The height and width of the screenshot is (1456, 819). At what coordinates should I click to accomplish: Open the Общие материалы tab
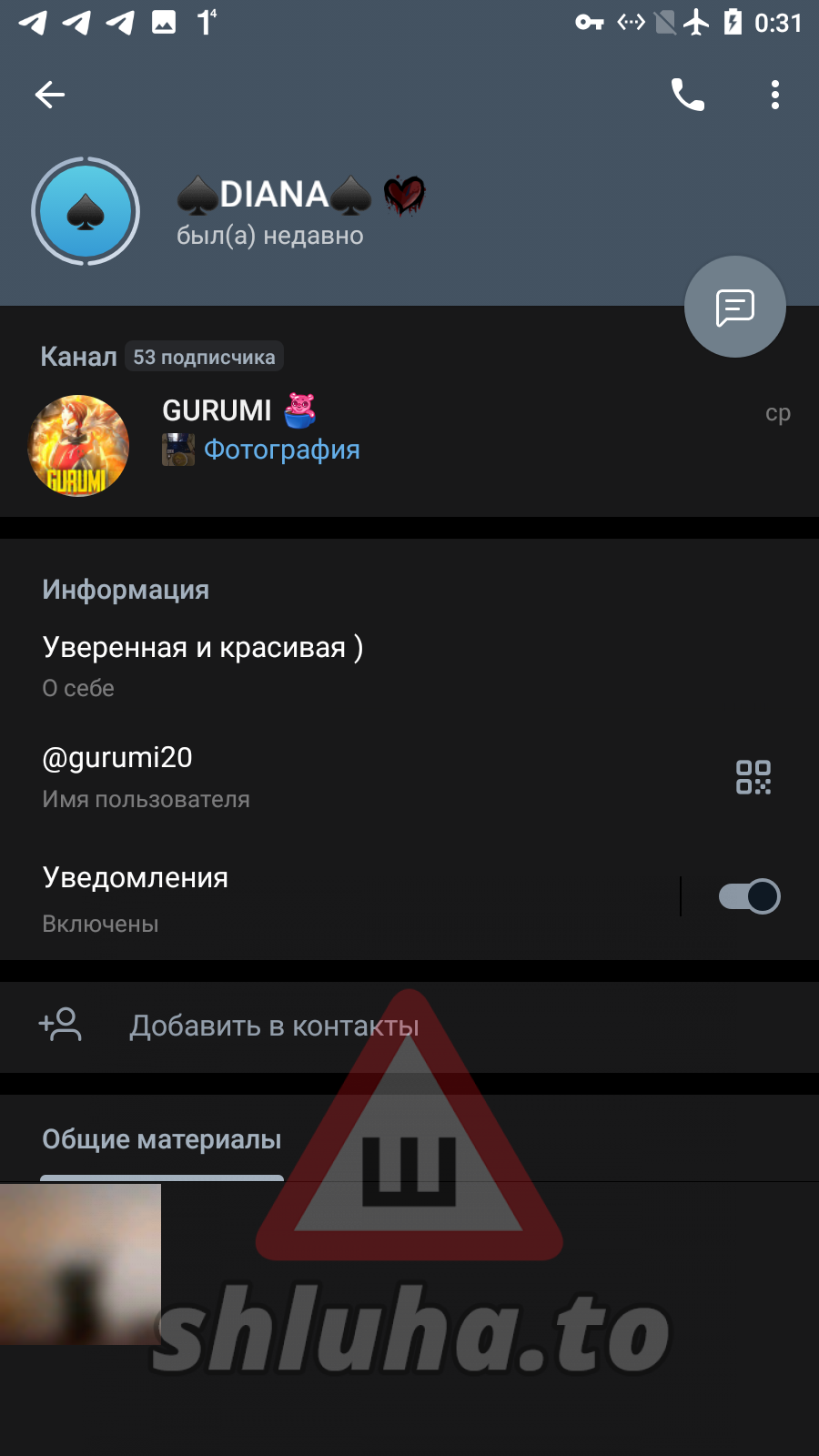tap(162, 1139)
